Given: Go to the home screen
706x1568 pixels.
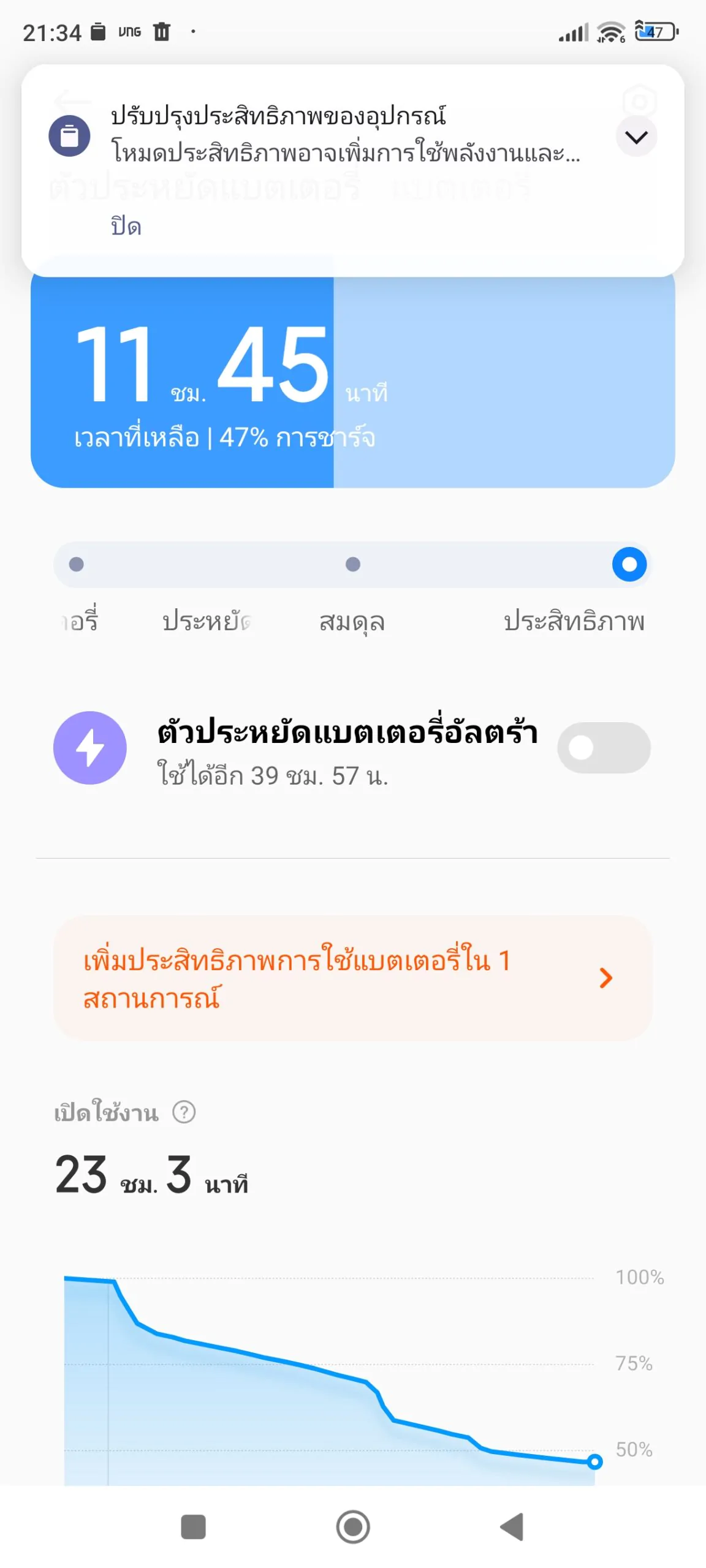Looking at the screenshot, I should [353, 1526].
